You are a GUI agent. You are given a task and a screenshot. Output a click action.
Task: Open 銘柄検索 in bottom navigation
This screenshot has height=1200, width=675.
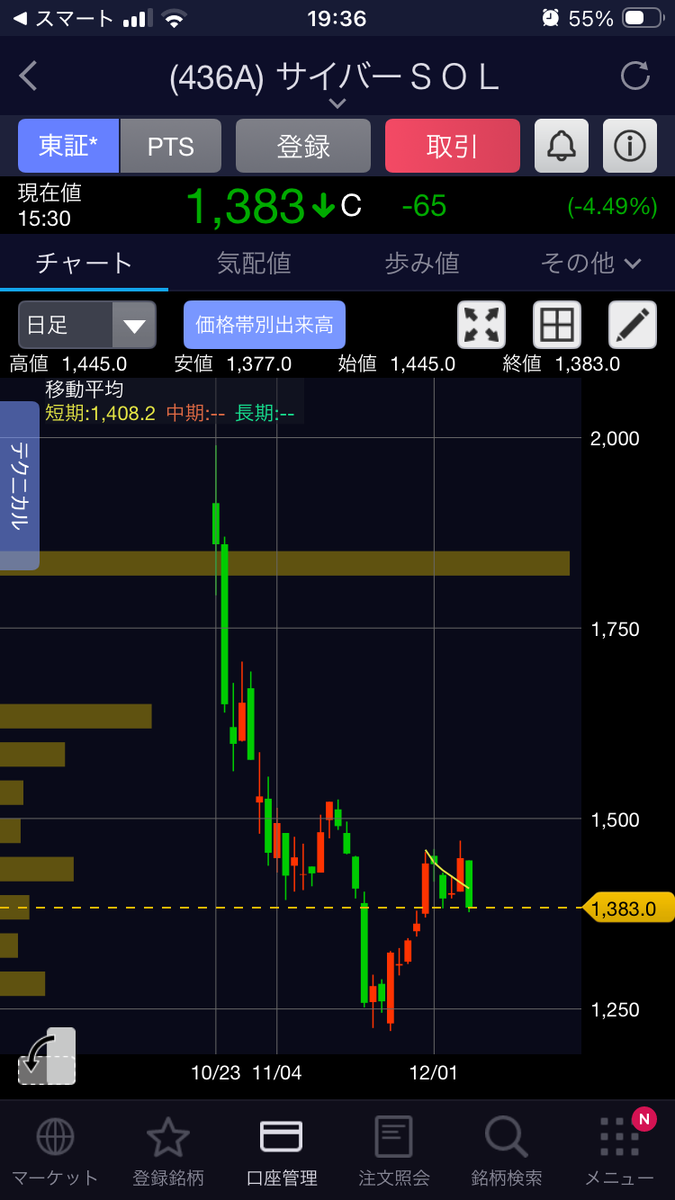click(506, 1150)
